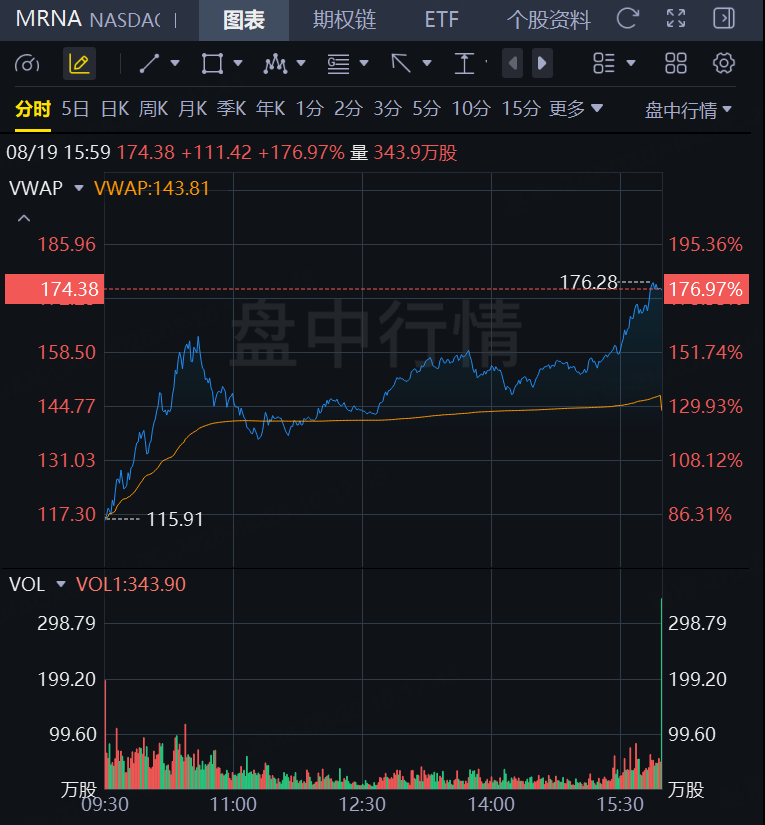Image resolution: width=765 pixels, height=825 pixels.
Task: Expand chart to fullscreen
Action: [676, 19]
